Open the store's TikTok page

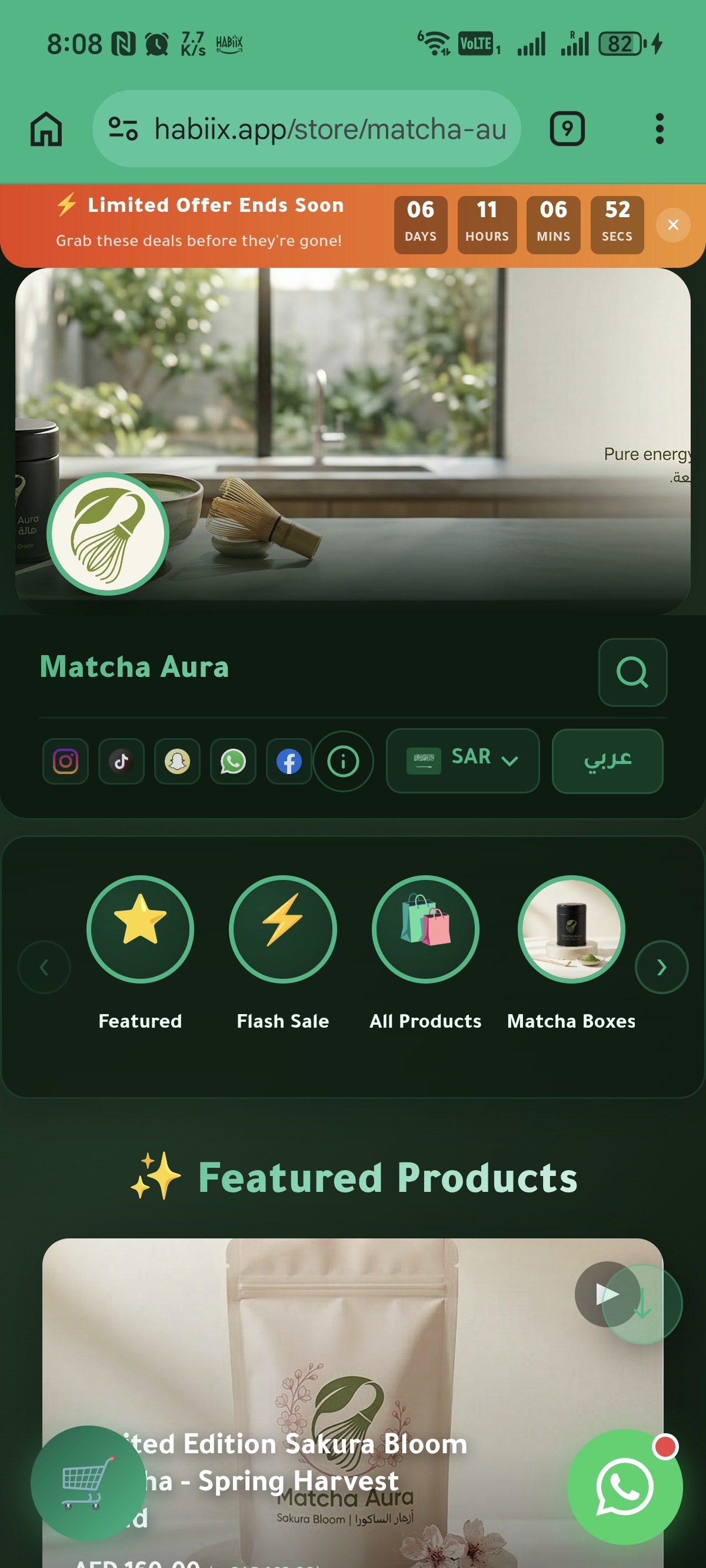point(121,761)
